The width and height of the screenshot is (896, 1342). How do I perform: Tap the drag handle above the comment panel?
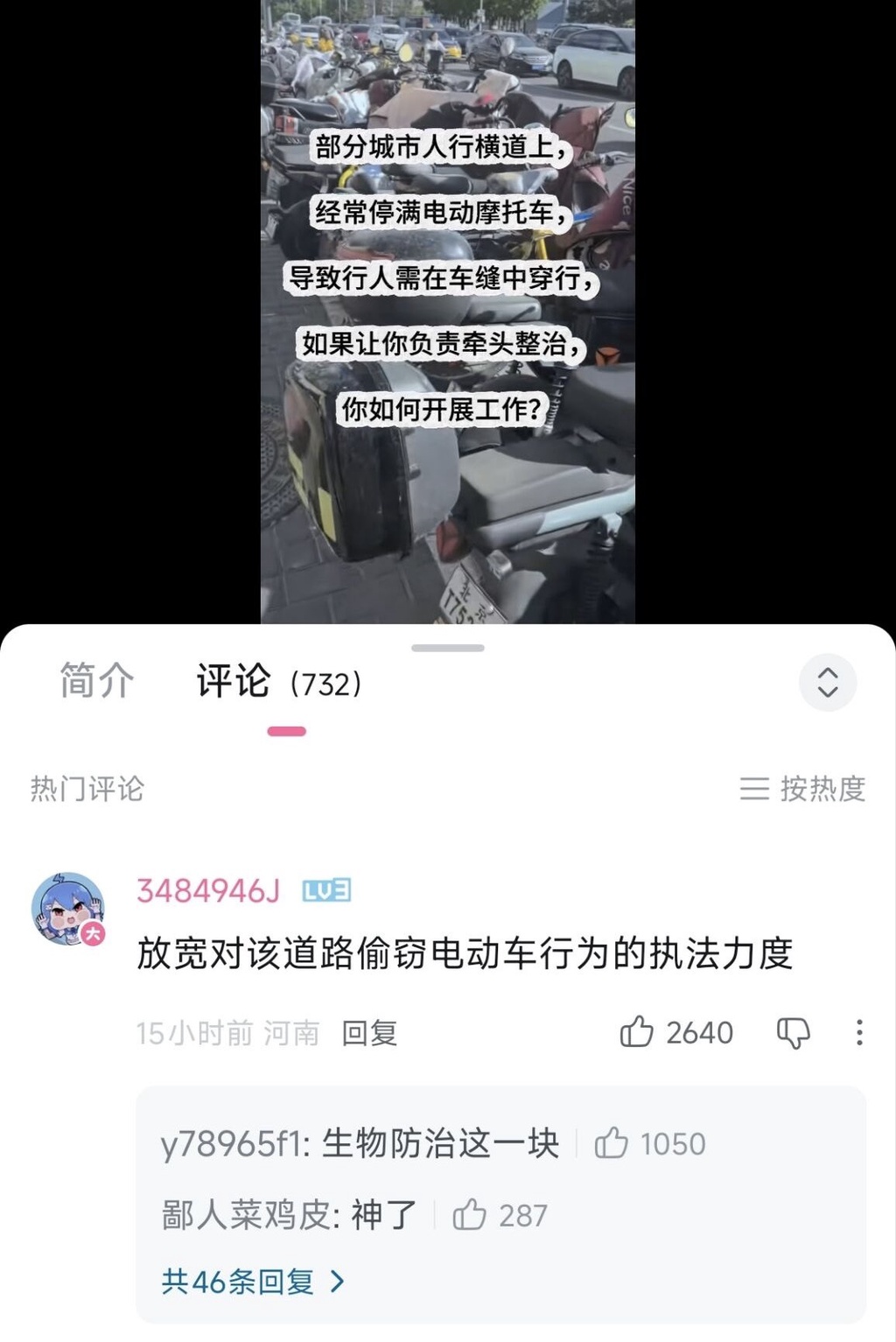448,648
